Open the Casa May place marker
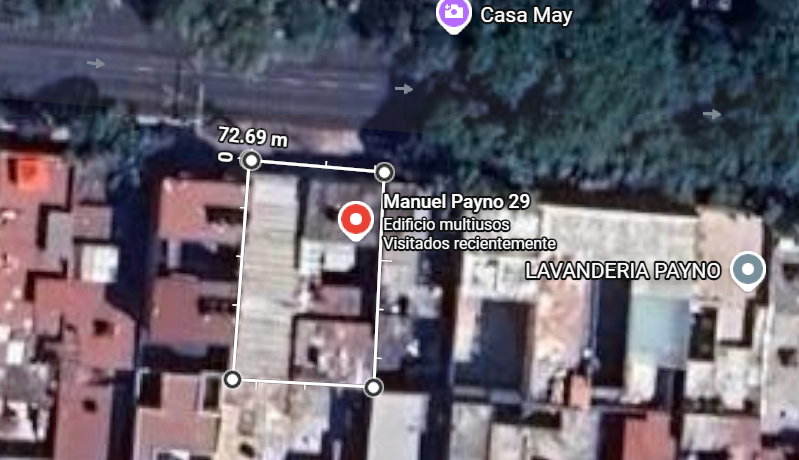 [x=454, y=13]
